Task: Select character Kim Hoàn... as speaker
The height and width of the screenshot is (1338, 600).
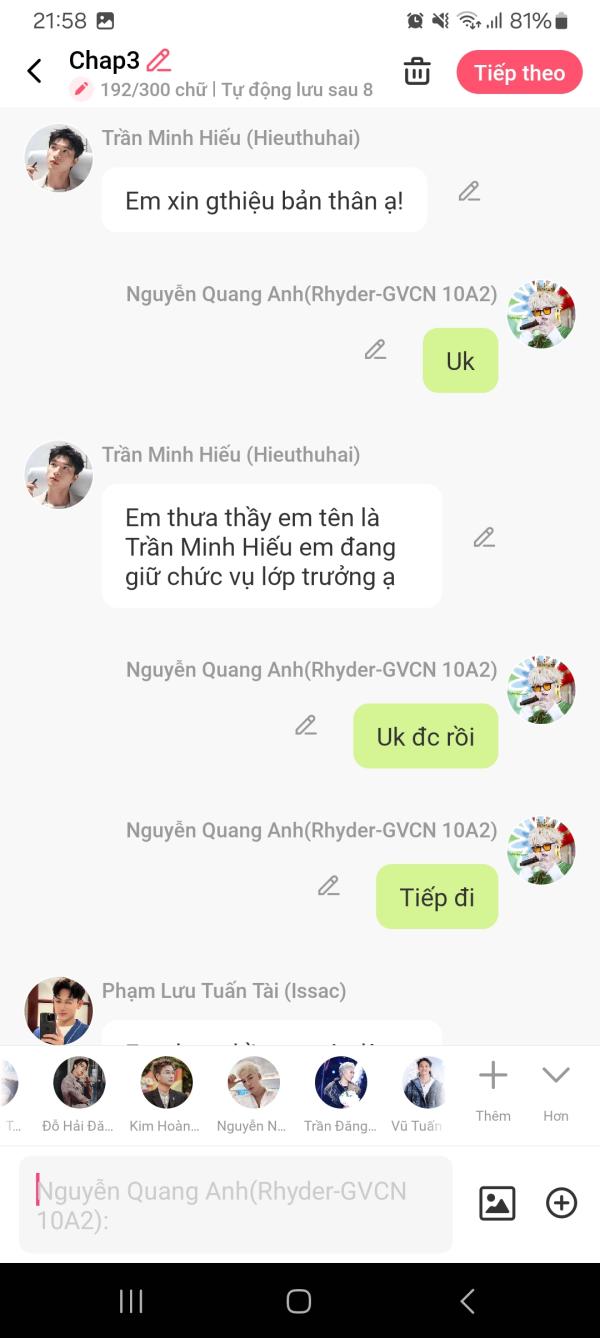Action: coord(165,1095)
